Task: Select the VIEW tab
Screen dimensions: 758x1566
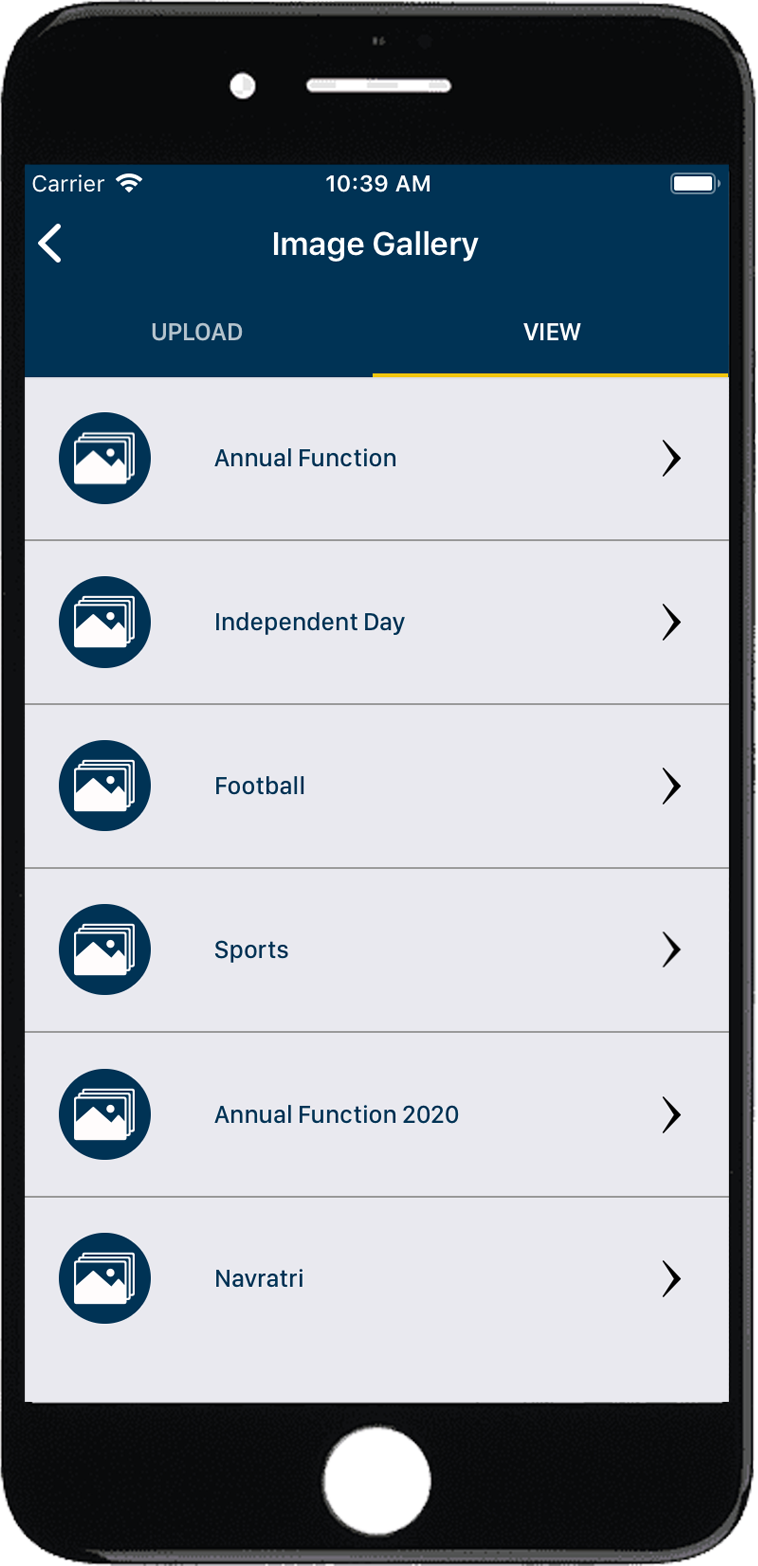Action: (x=552, y=332)
